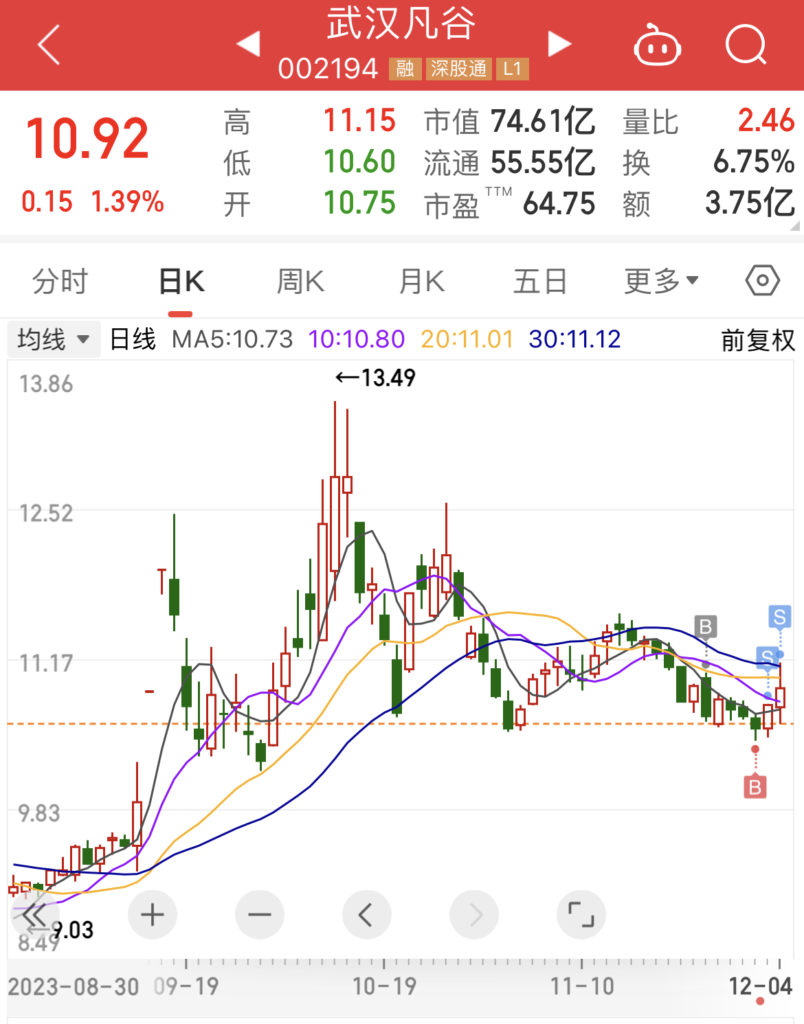Switch to the 五日 chart tab
The height and width of the screenshot is (1024, 804).
pos(540,282)
